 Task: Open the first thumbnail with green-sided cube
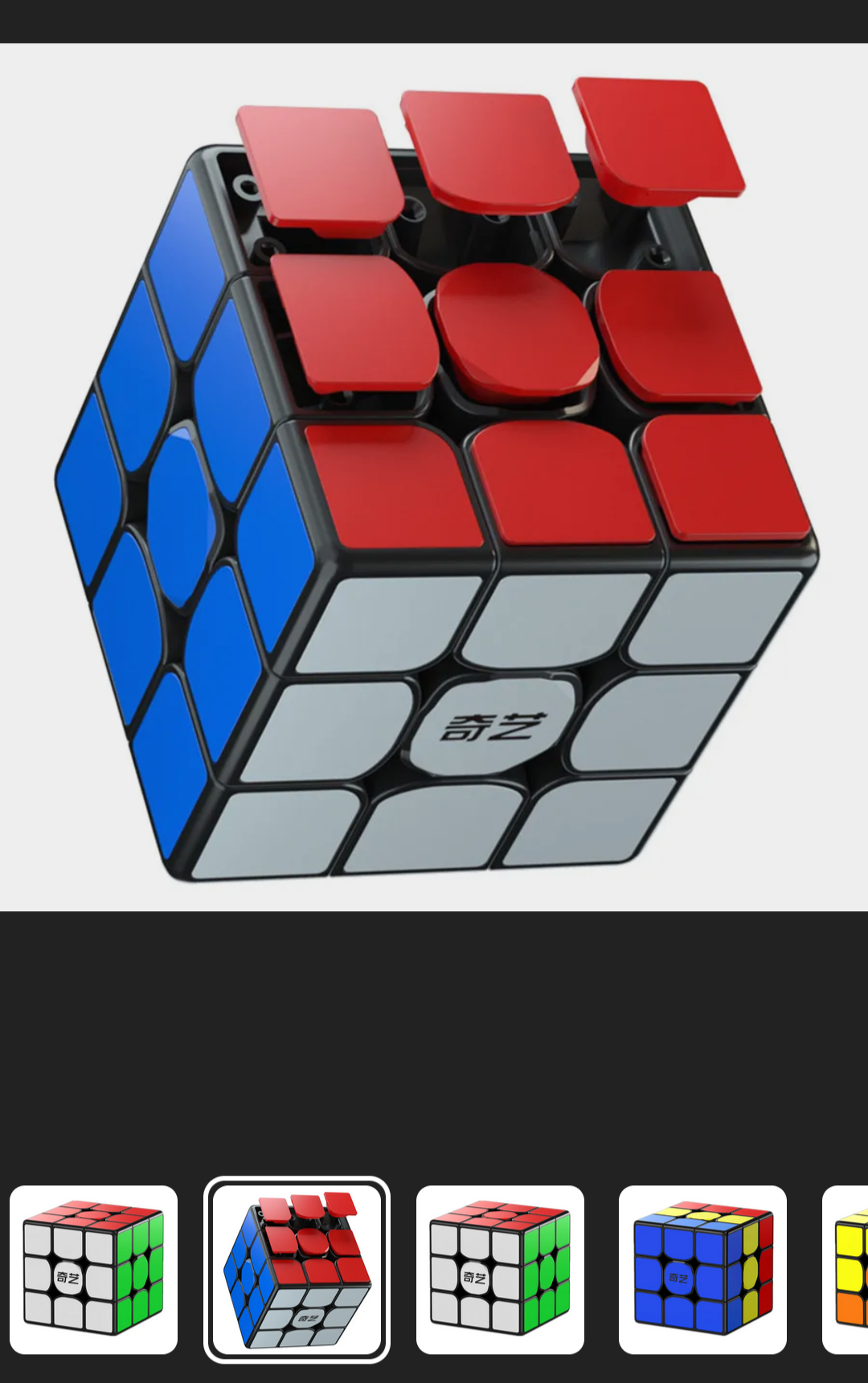tap(93, 1270)
